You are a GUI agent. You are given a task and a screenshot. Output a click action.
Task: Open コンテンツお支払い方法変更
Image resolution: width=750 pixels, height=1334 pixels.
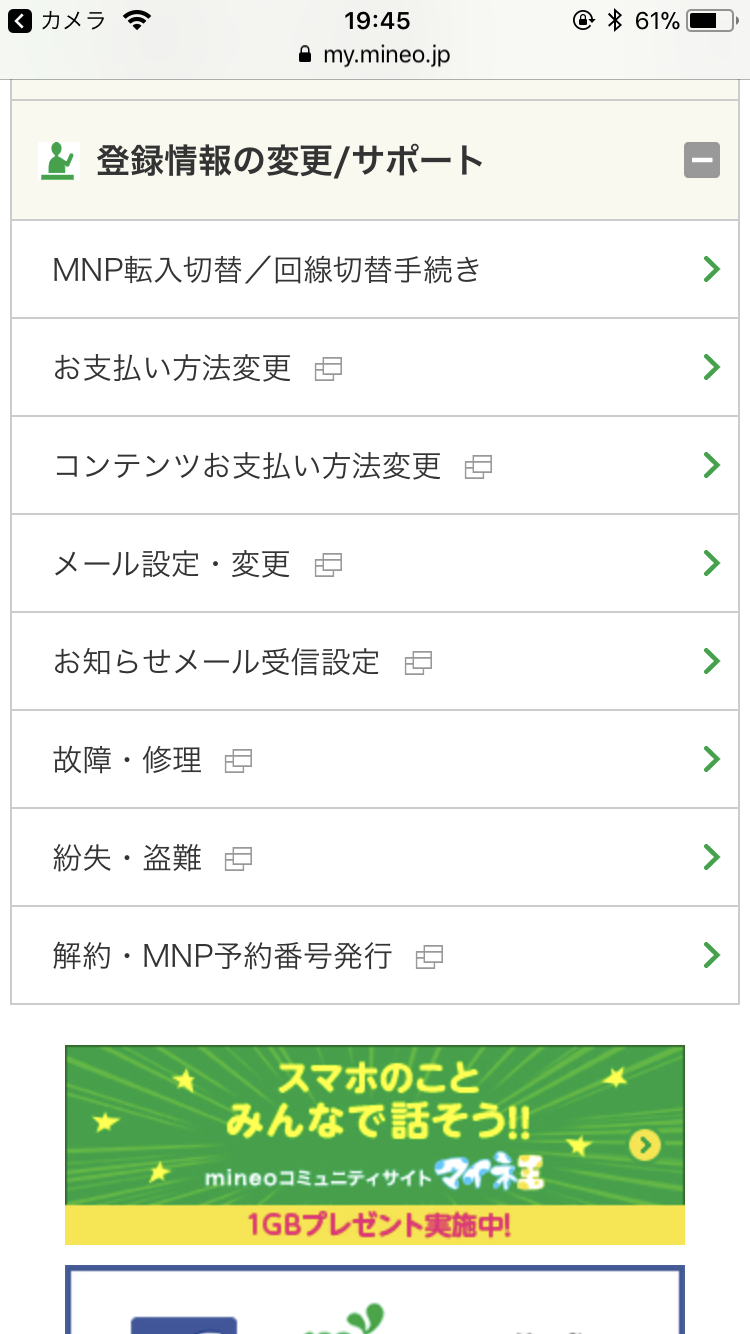coord(375,465)
